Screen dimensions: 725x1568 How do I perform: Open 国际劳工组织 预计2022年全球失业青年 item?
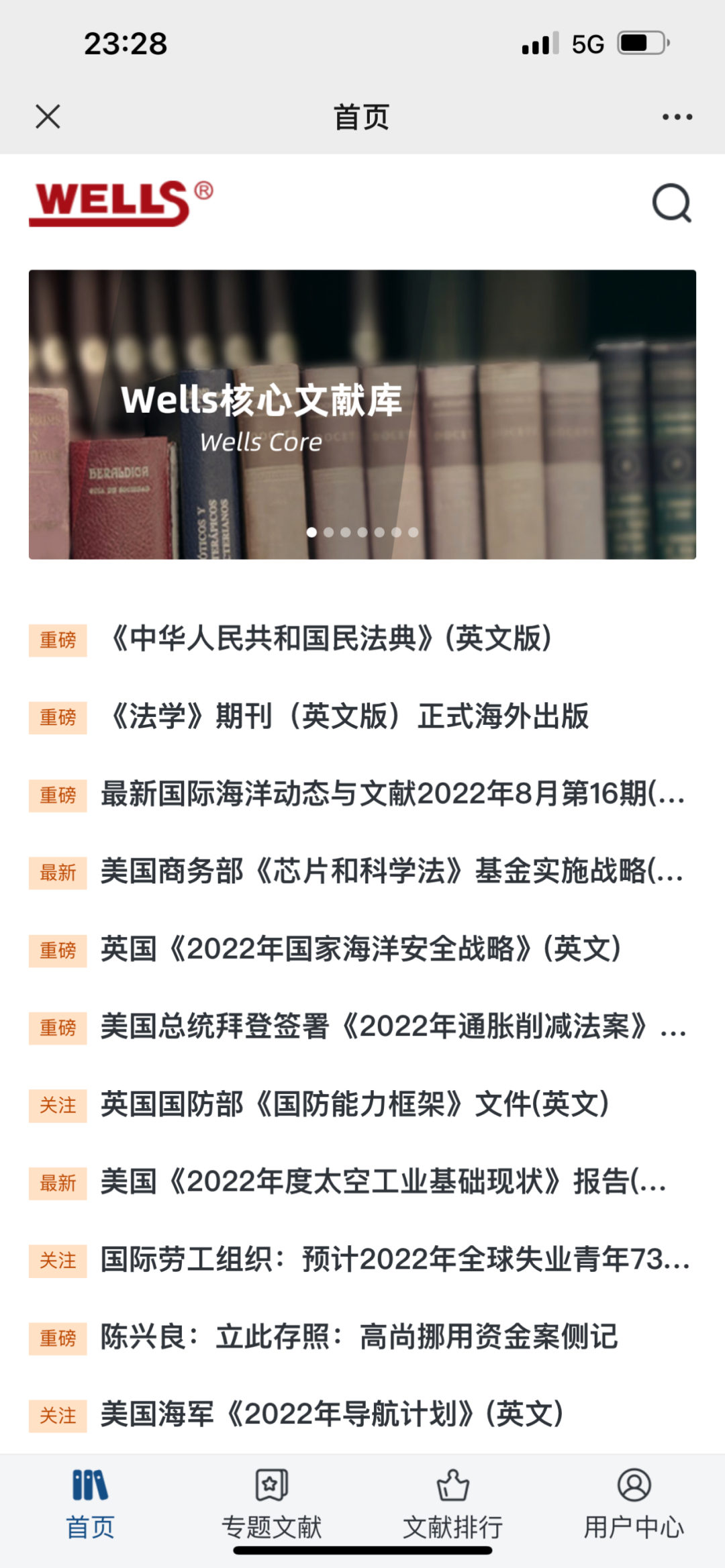[x=395, y=1260]
